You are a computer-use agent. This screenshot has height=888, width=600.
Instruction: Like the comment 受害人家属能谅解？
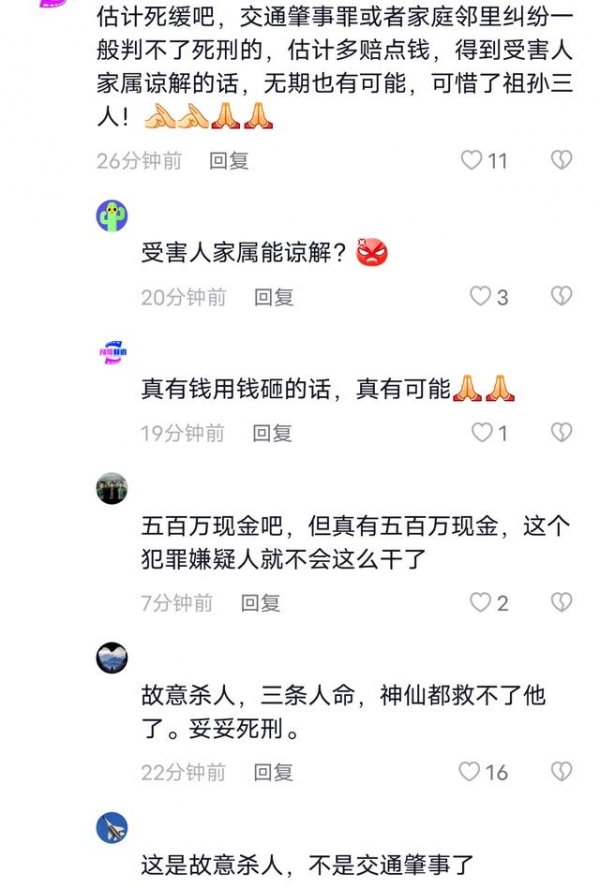point(481,296)
